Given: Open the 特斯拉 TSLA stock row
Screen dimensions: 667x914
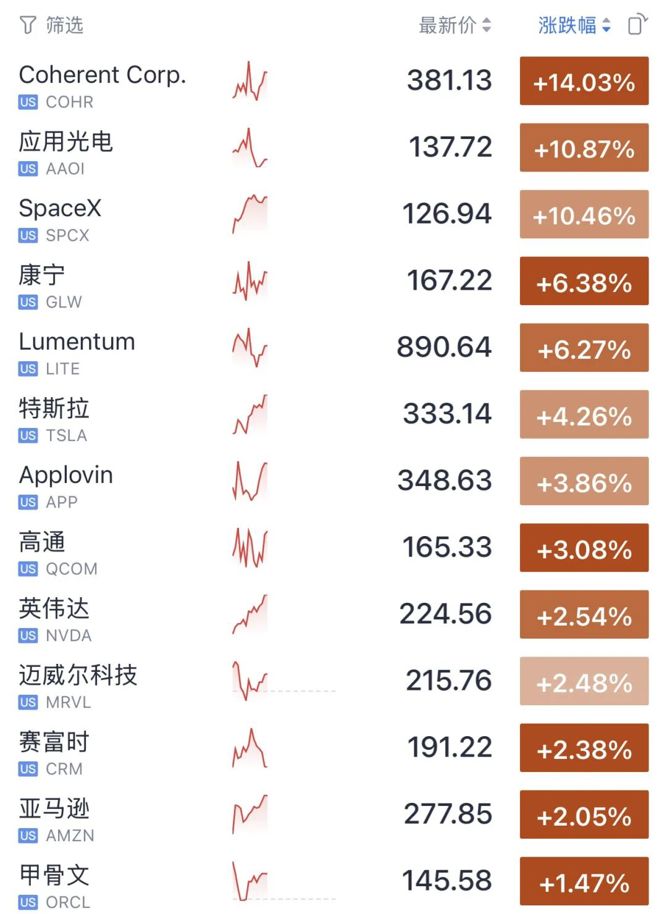Looking at the screenshot, I should (334, 414).
